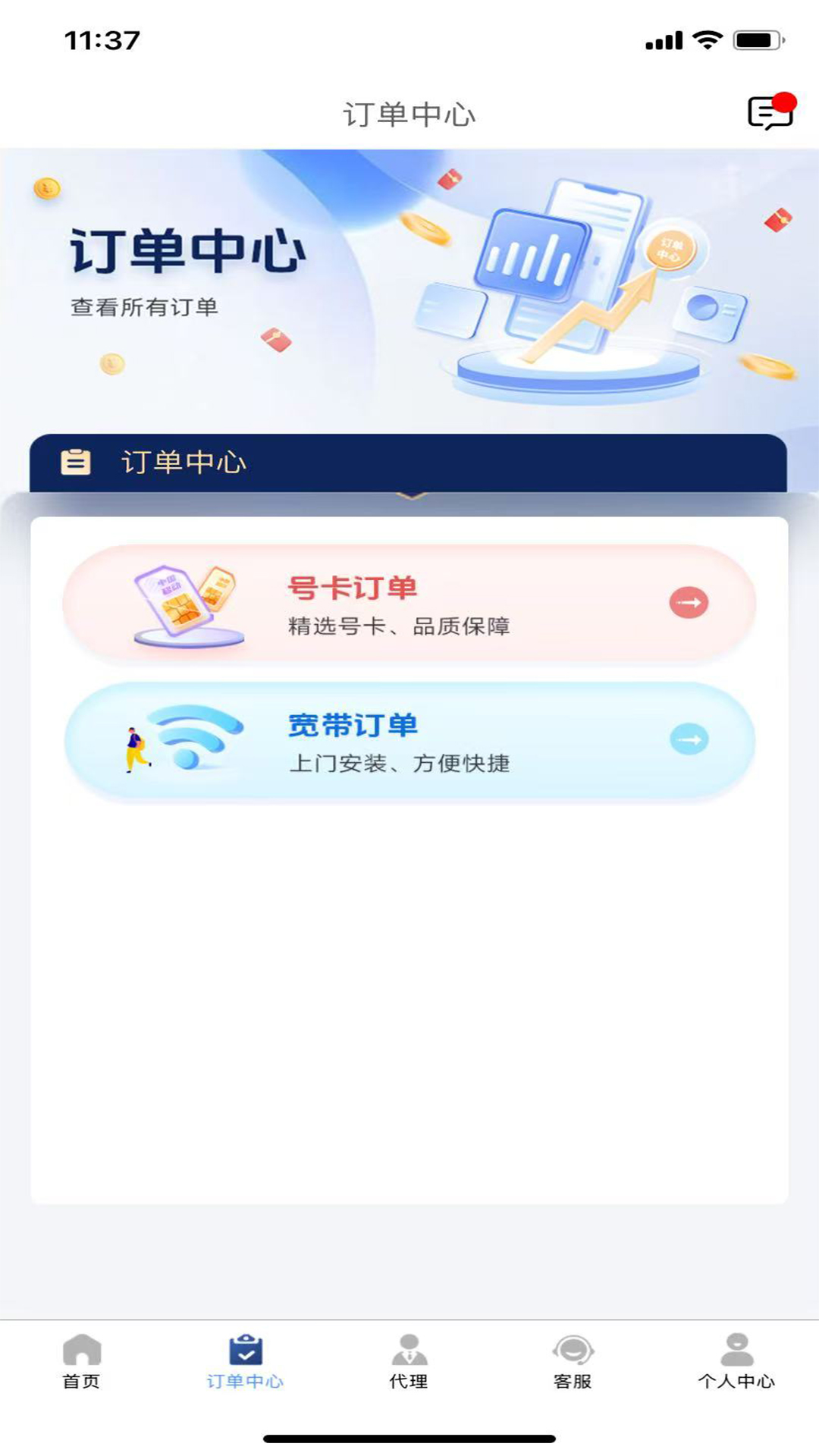Image resolution: width=819 pixels, height=1456 pixels.
Task: Open the 个人中心 tab
Action: [x=736, y=1362]
